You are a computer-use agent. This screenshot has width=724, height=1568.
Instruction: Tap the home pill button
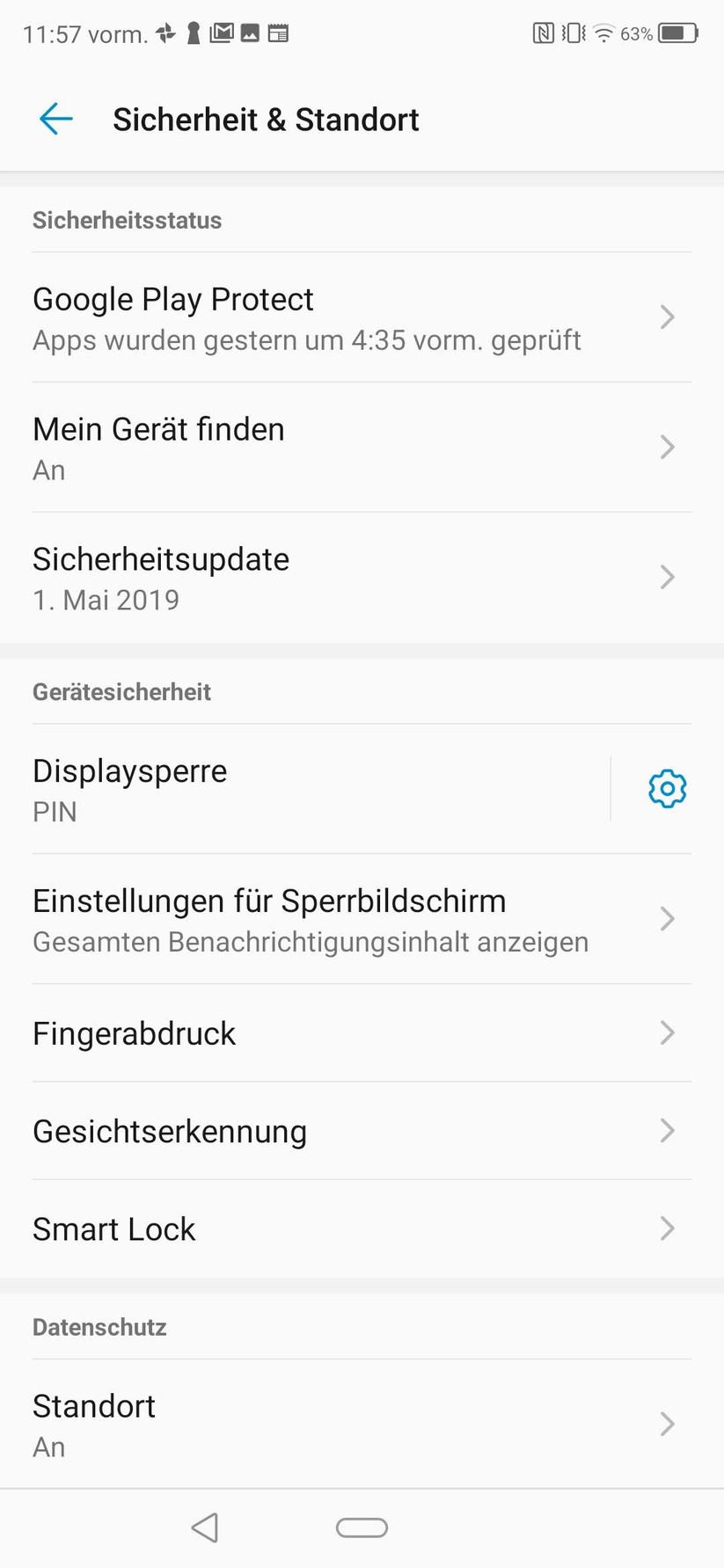pyautogui.click(x=362, y=1528)
